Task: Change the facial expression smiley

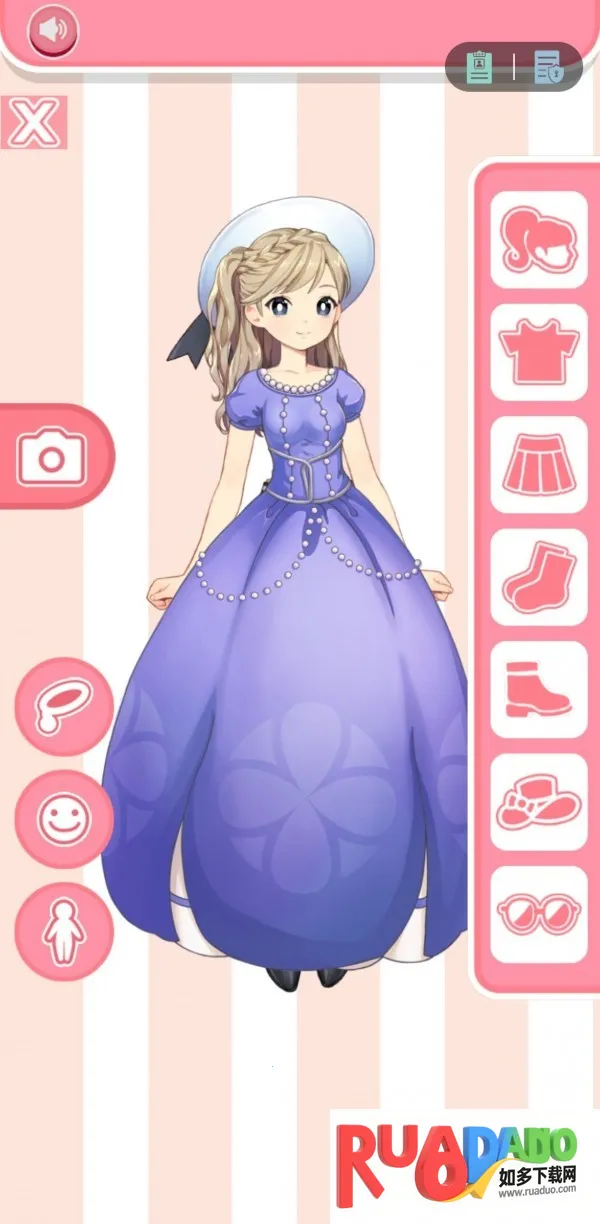Action: point(63,819)
